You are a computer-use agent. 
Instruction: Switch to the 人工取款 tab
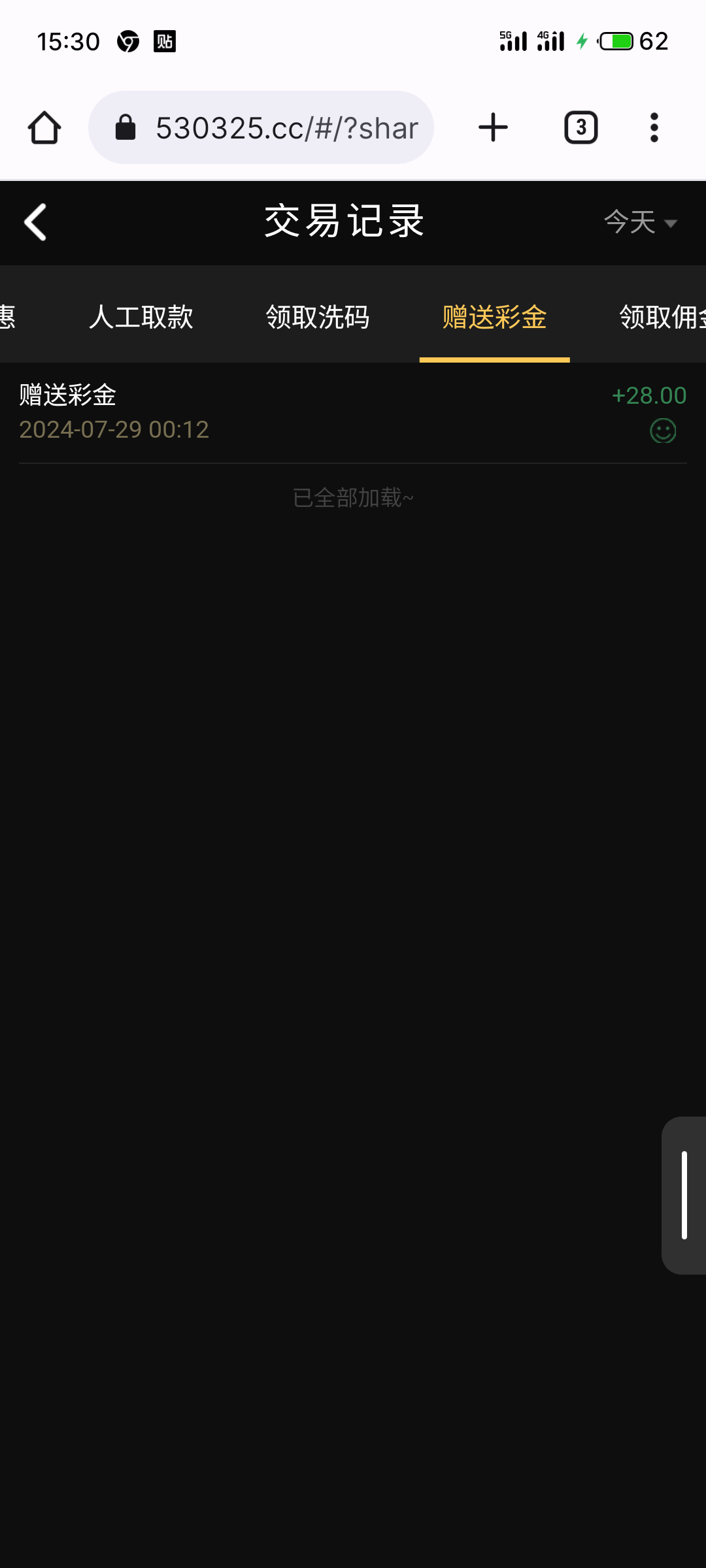click(141, 318)
